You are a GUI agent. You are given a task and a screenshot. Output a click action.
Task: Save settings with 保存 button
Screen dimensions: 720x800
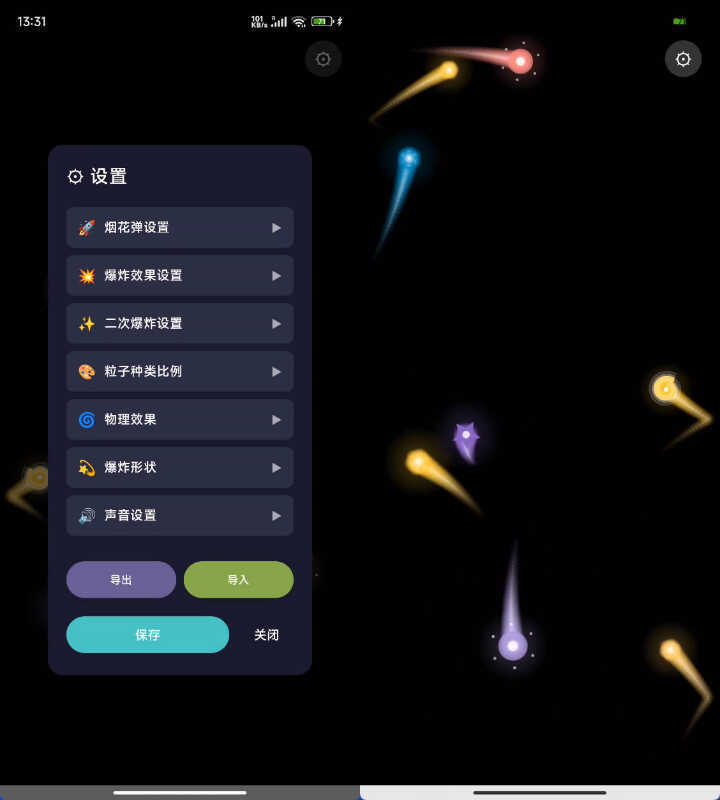(148, 634)
